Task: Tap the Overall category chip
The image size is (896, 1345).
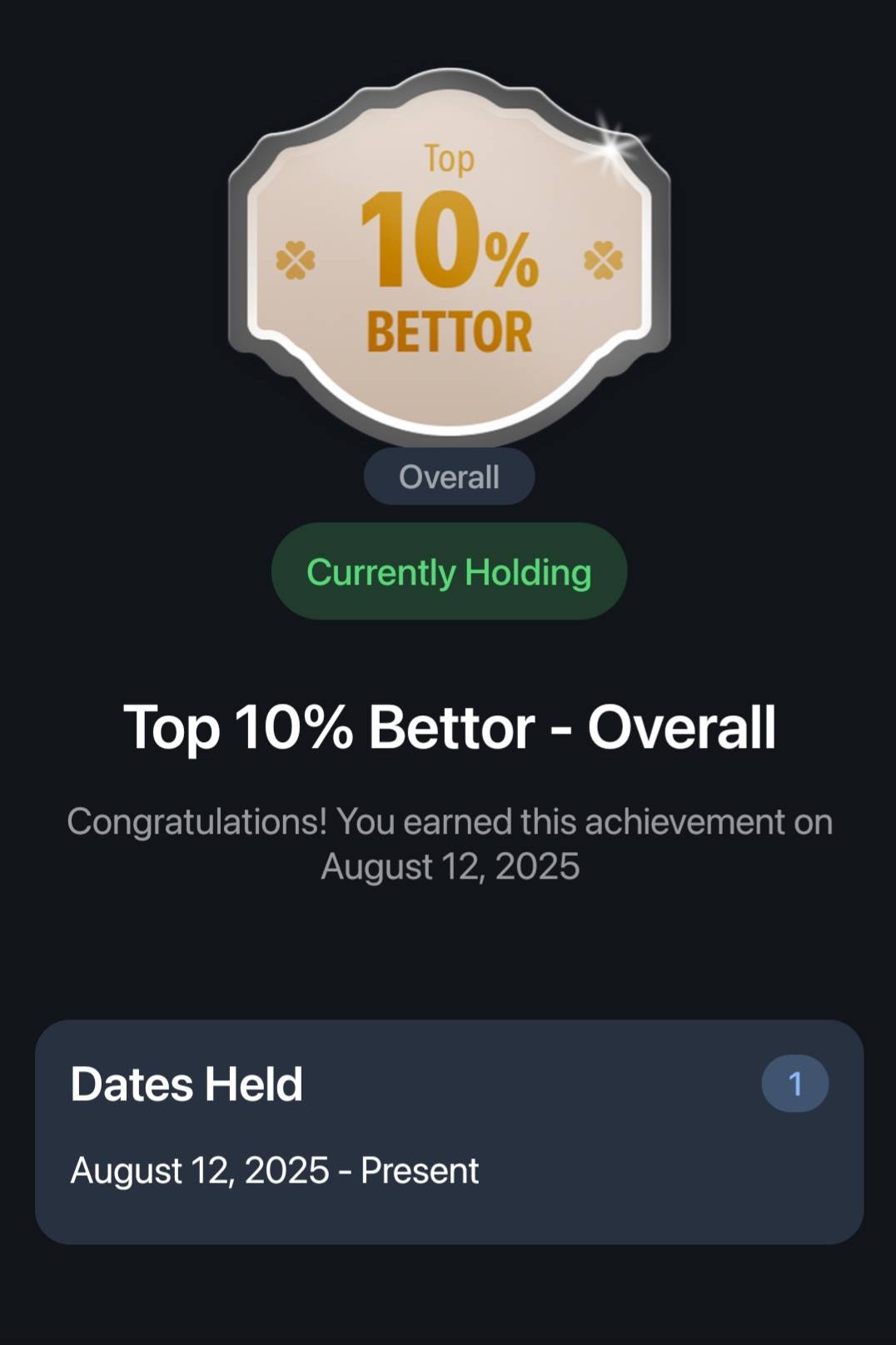Action: click(449, 477)
